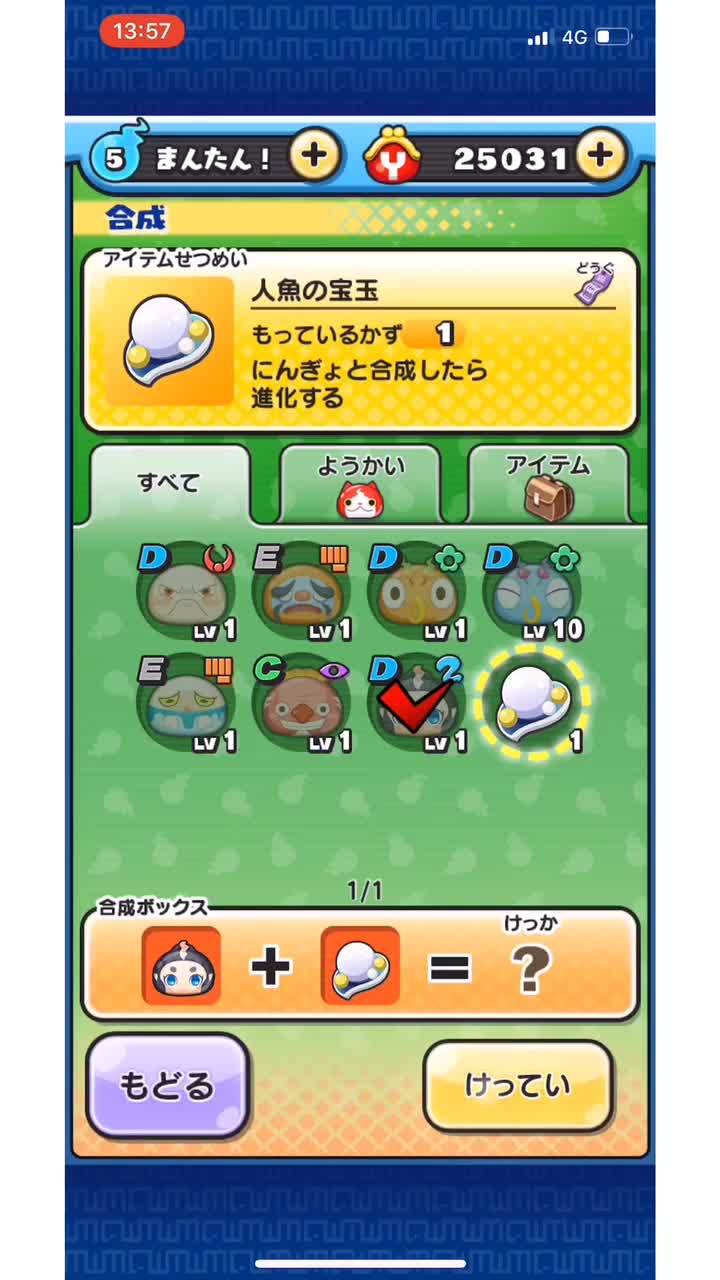The width and height of the screenshot is (720, 1280).
Task: Remove the 人魚の宝玉 from the 合成ボックス slot
Action: pos(360,966)
